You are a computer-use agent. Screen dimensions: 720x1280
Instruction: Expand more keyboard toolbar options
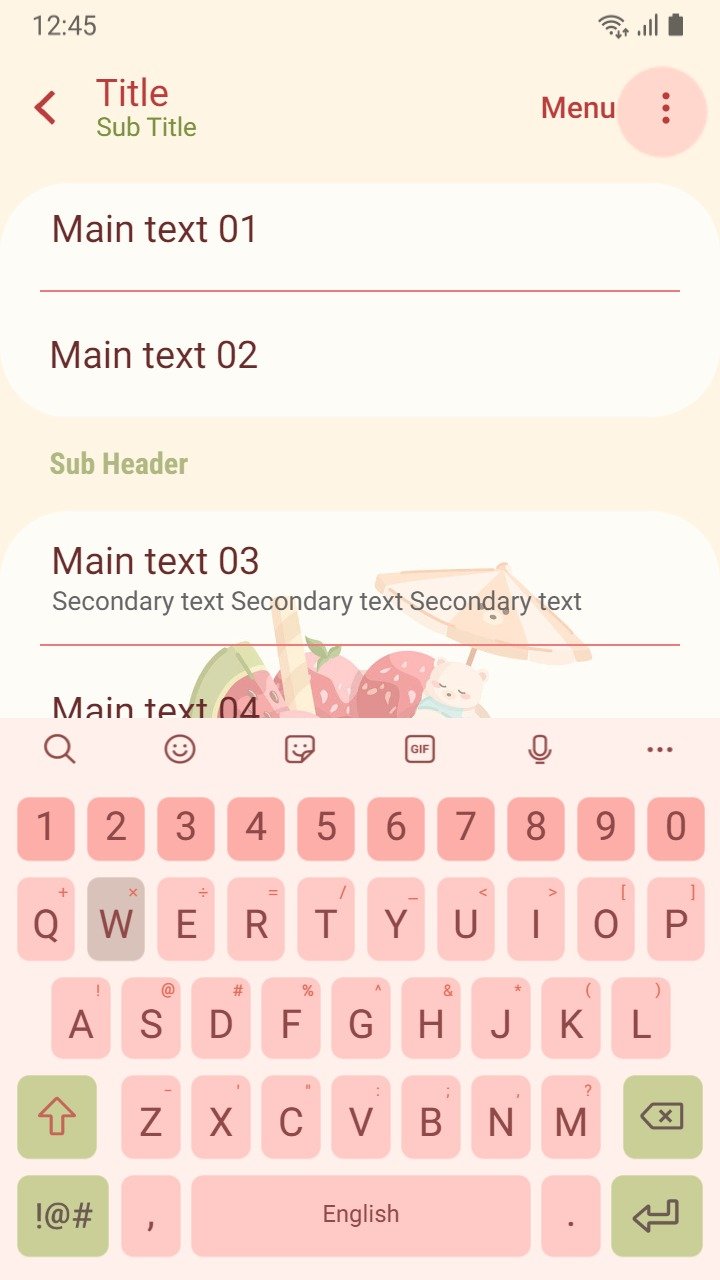tap(660, 748)
